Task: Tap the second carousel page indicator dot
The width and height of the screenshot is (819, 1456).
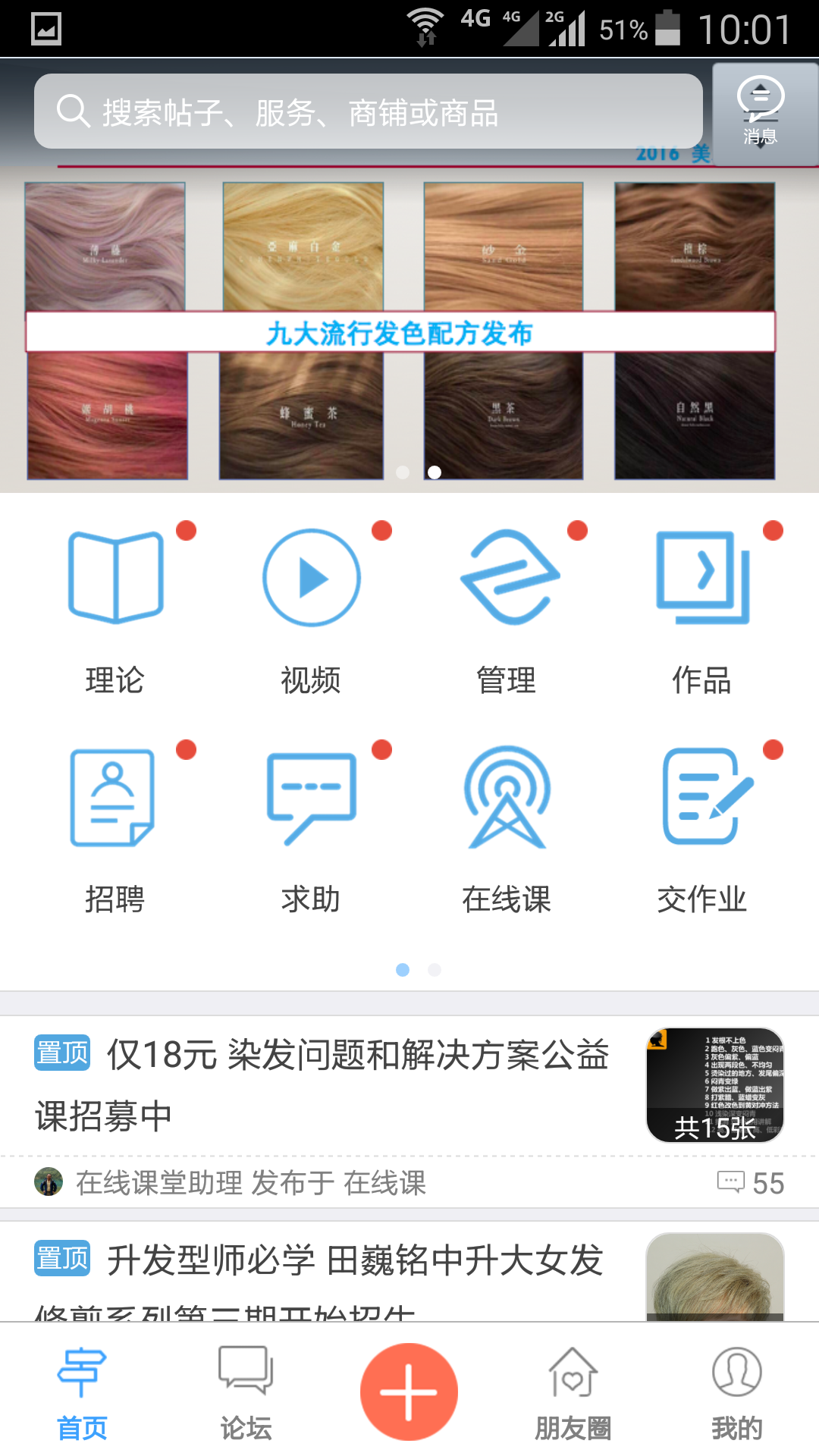Action: [435, 472]
